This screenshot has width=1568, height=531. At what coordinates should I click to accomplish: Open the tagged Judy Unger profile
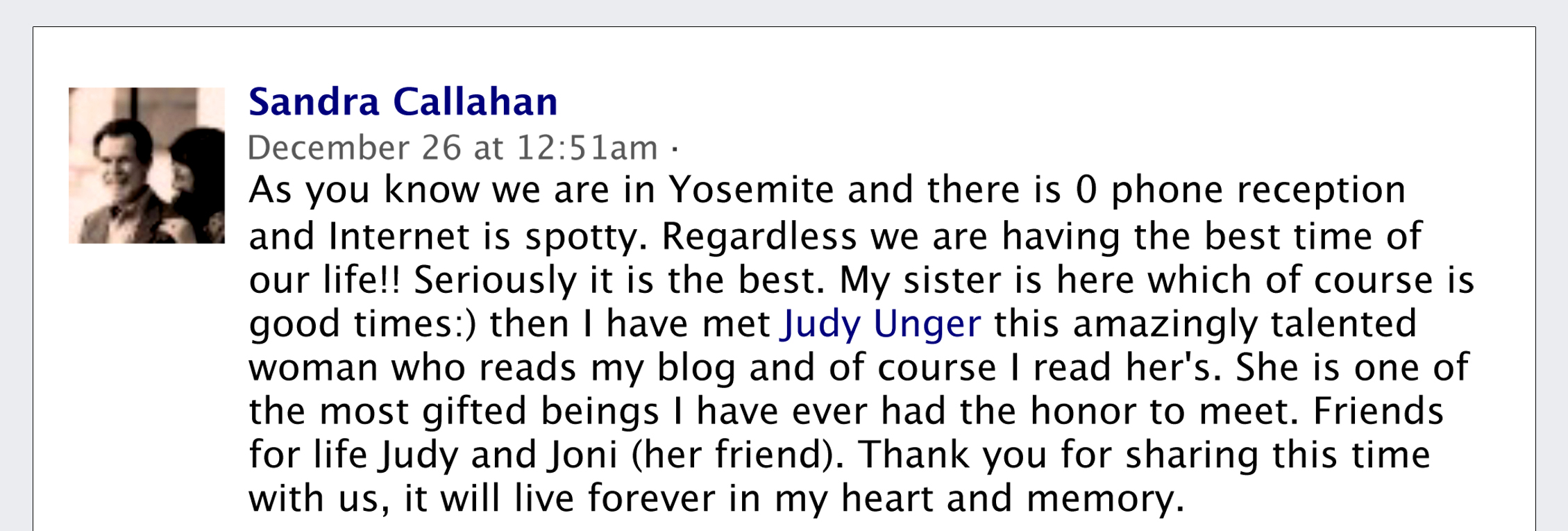point(880,324)
